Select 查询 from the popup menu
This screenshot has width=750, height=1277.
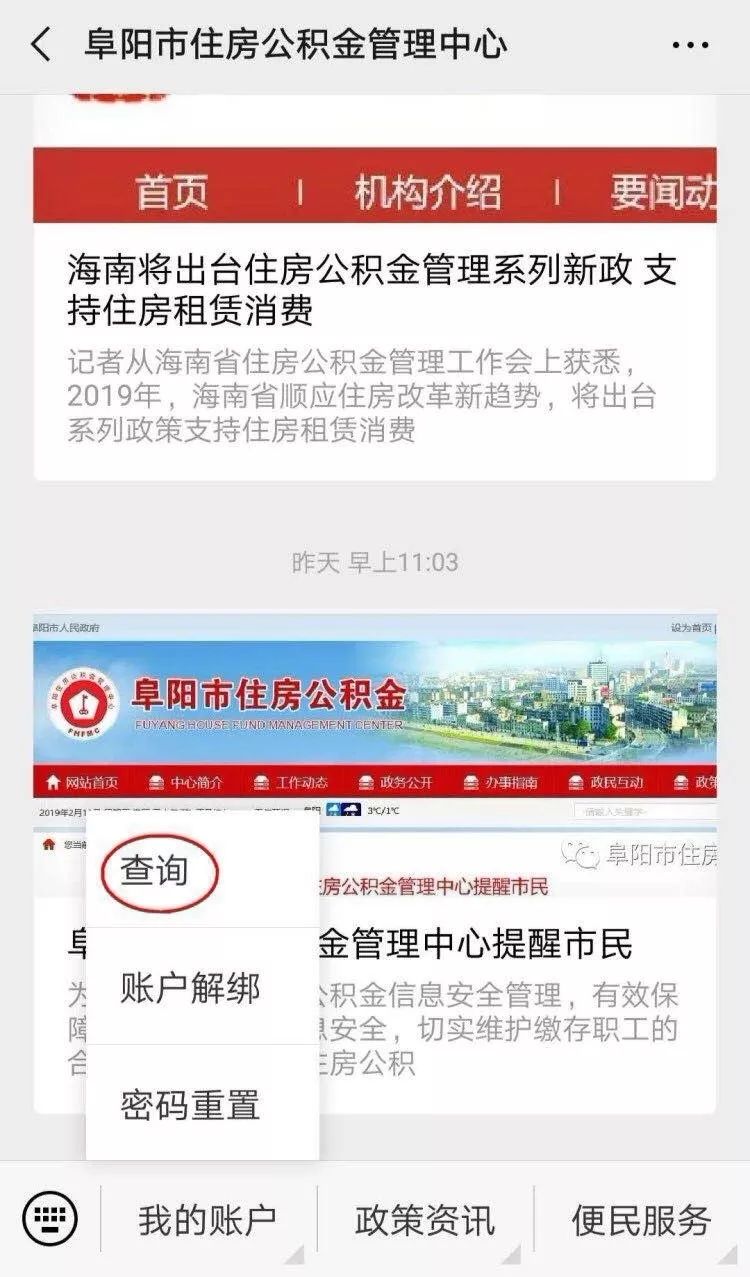point(155,870)
